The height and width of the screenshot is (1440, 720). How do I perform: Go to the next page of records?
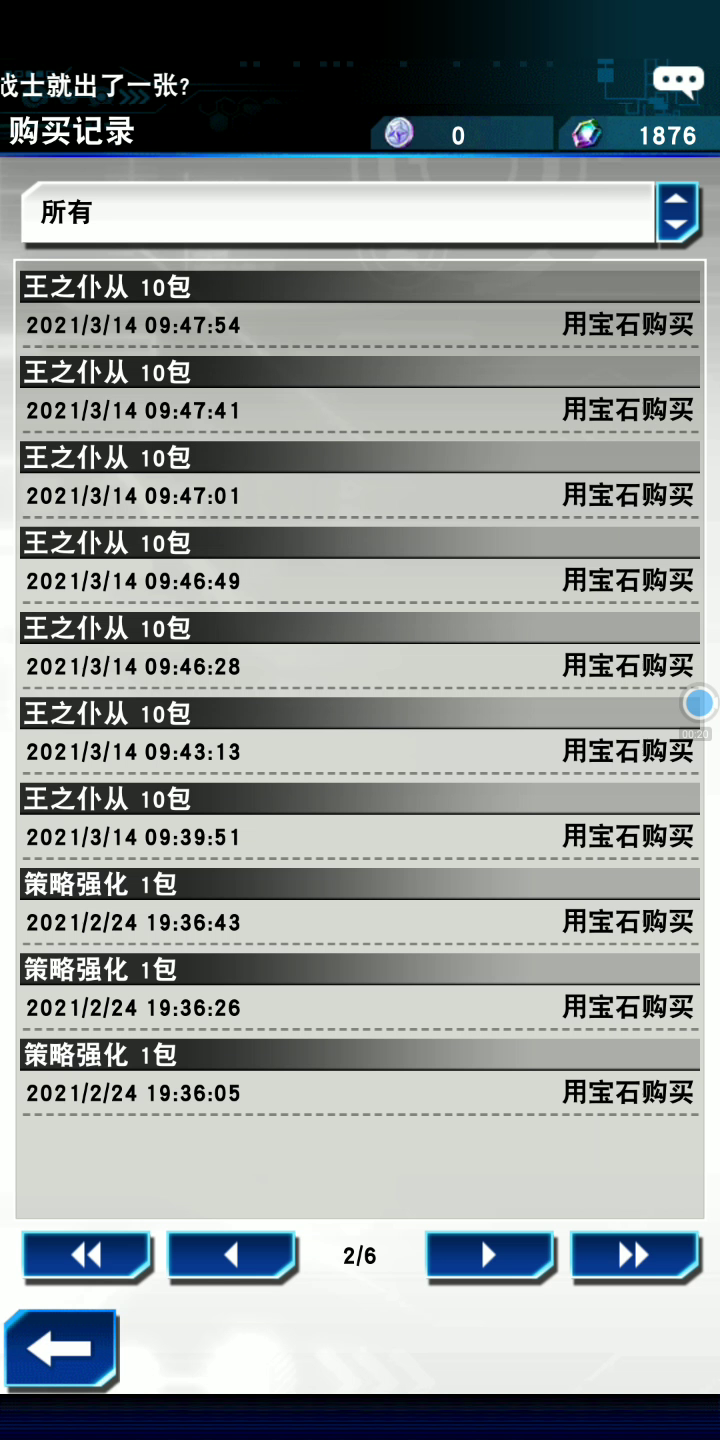pyautogui.click(x=489, y=1256)
